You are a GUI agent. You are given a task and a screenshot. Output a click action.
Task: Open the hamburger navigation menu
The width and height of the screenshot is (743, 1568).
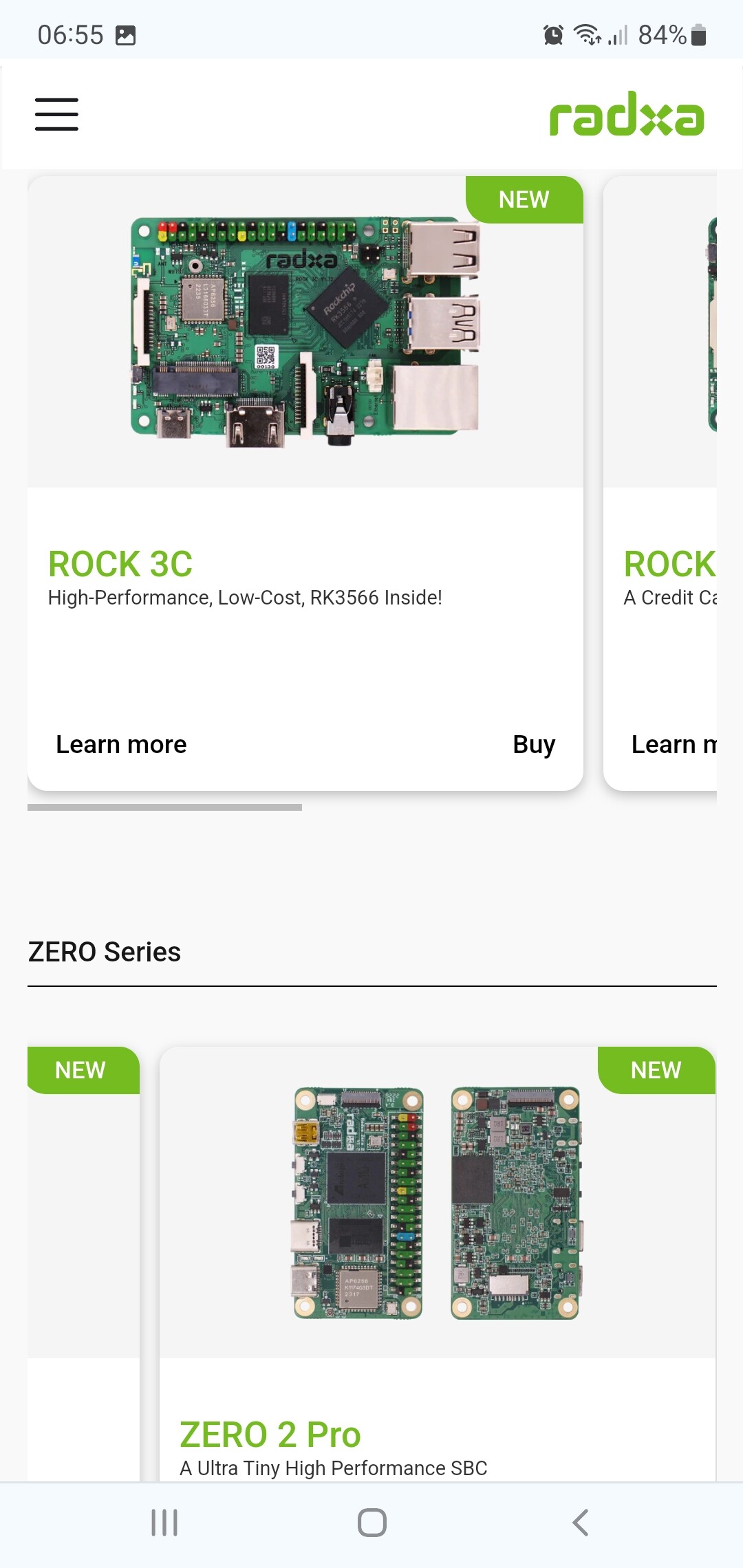(x=56, y=114)
